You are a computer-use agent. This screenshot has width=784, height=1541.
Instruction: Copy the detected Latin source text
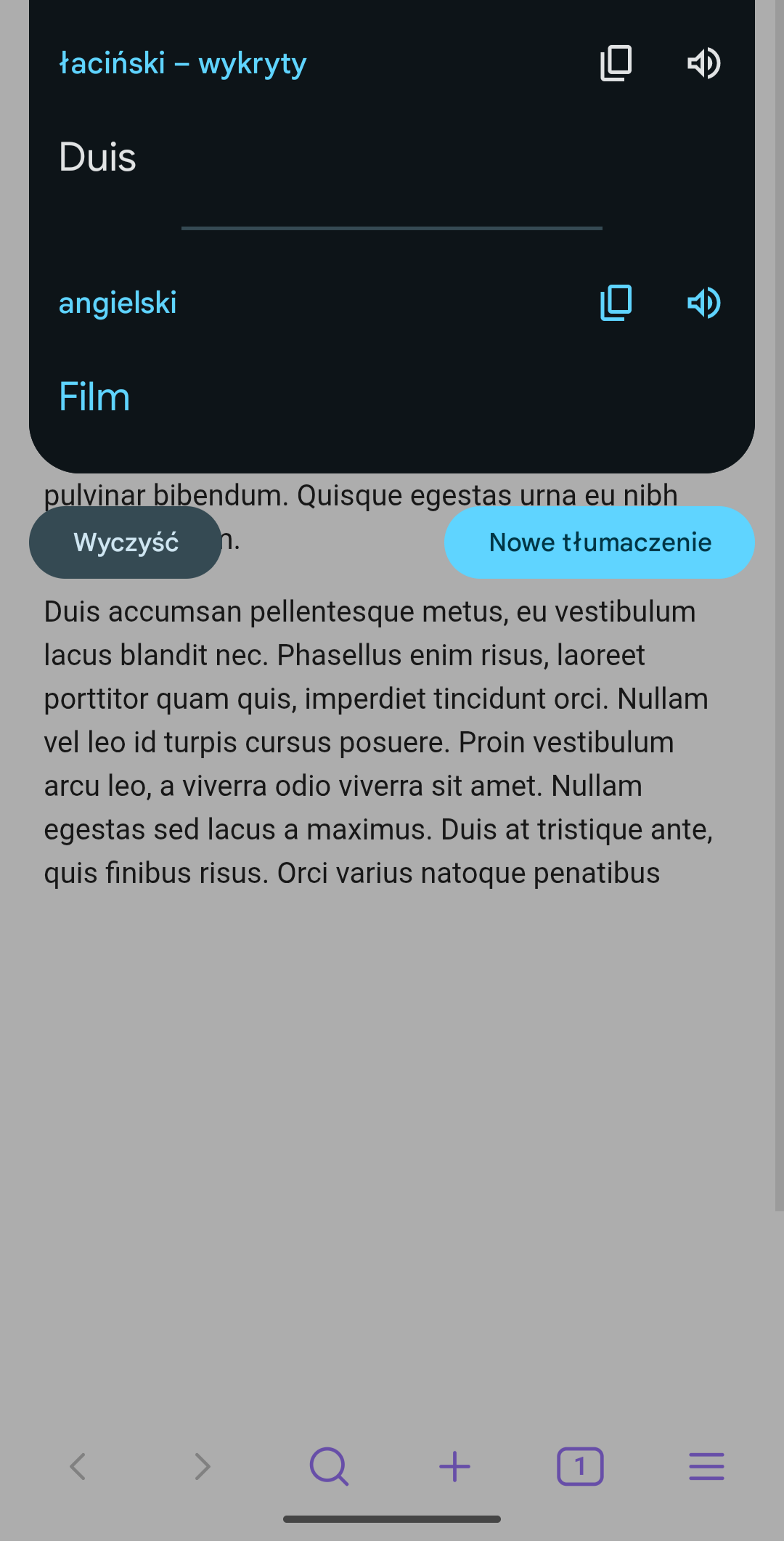click(616, 63)
